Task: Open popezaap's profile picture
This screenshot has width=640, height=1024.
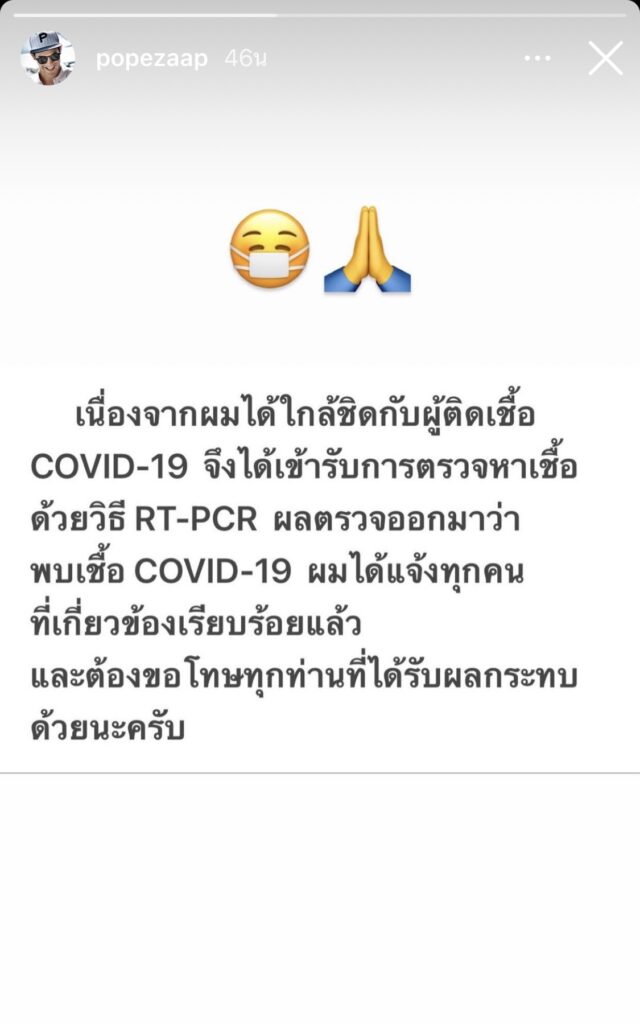Action: click(47, 58)
